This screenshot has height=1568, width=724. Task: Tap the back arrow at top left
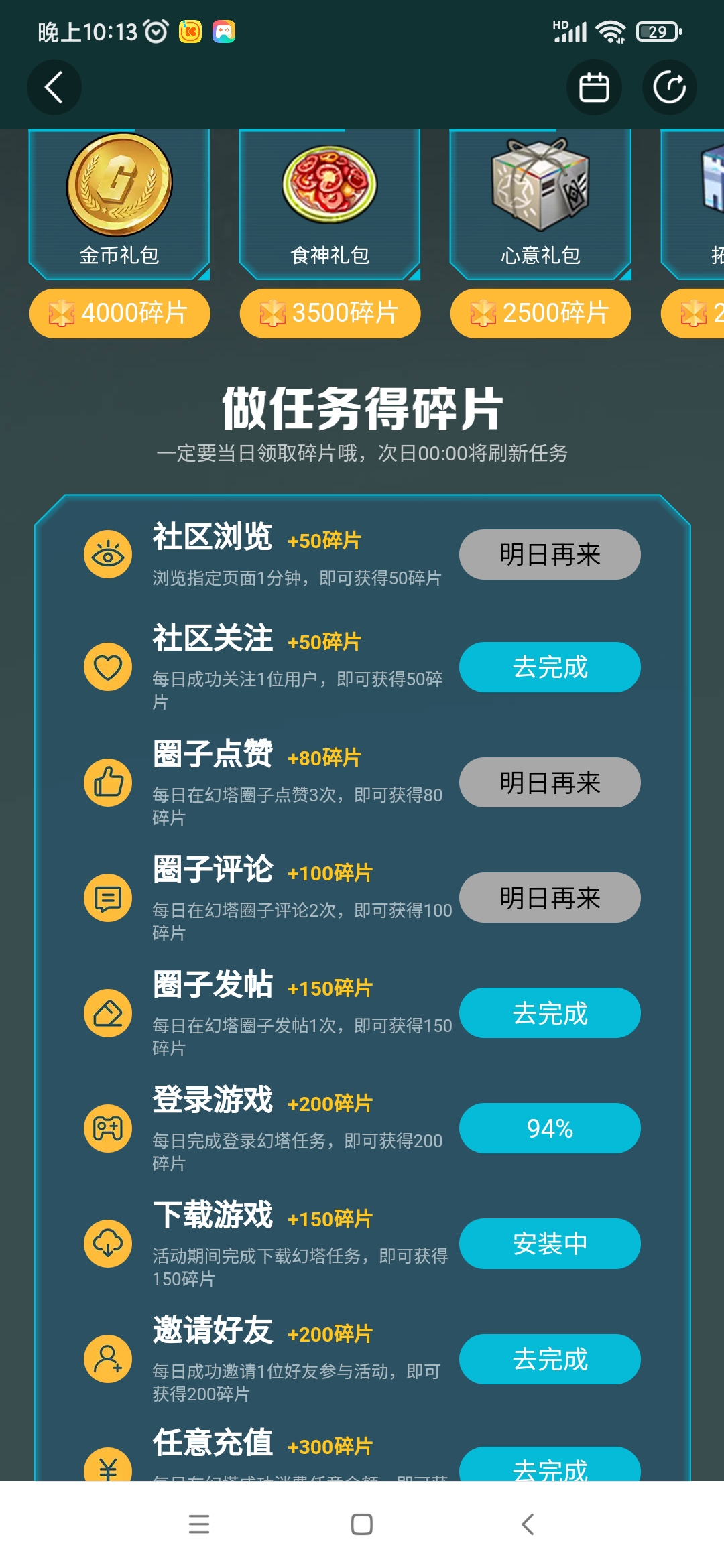pyautogui.click(x=54, y=87)
